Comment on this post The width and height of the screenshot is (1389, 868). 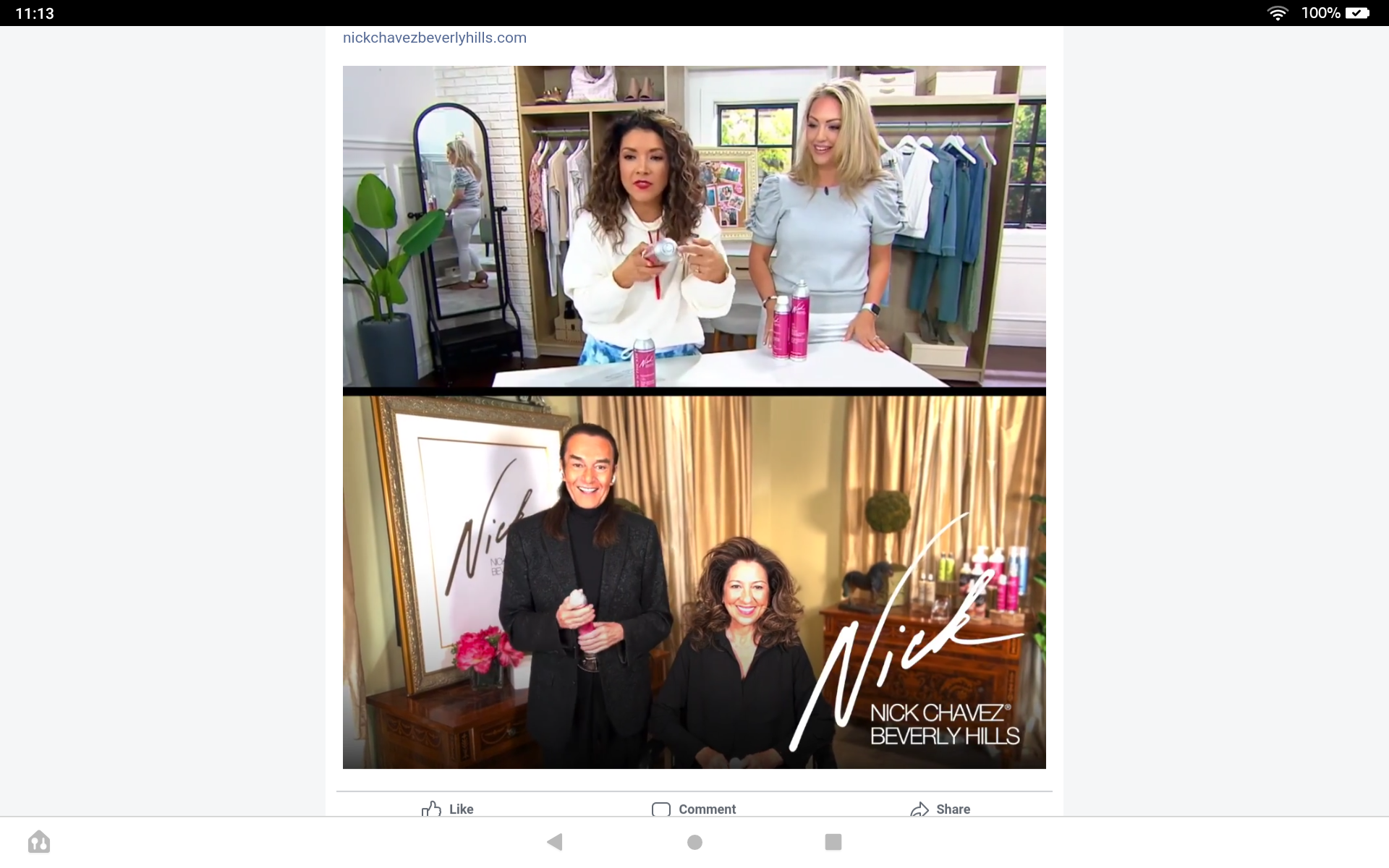(694, 808)
